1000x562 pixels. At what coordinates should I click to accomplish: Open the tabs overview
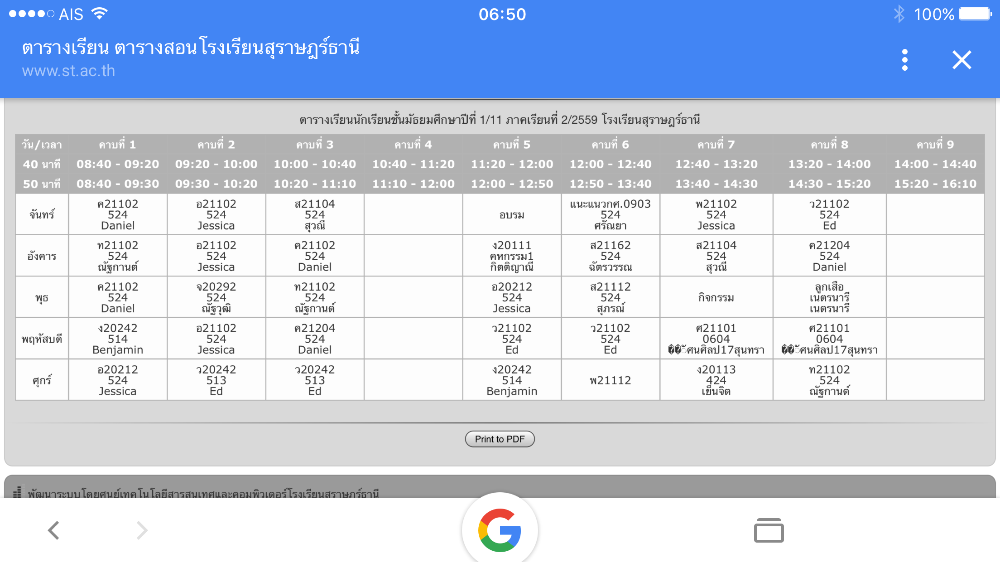pyautogui.click(x=768, y=531)
